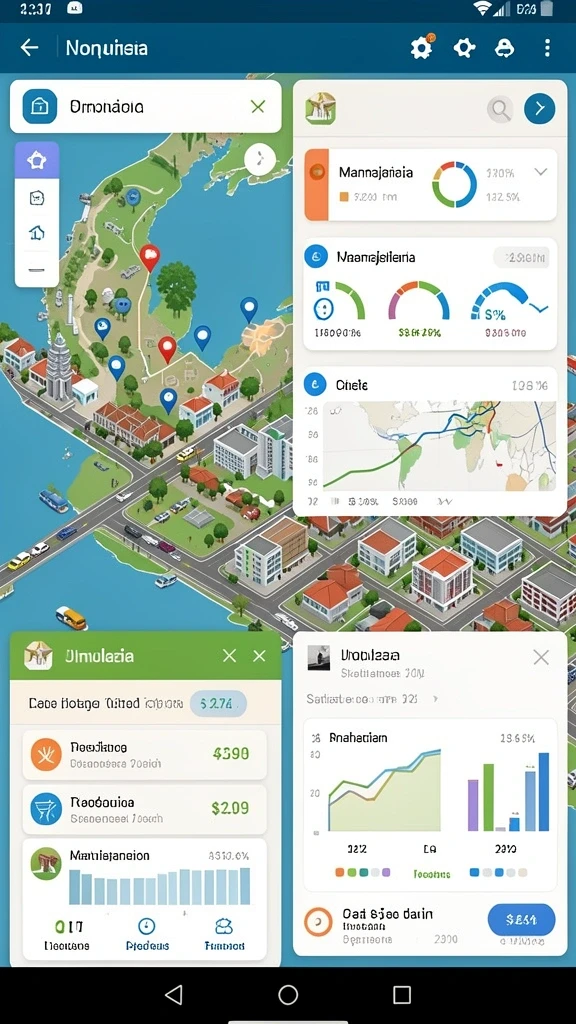Open the gear icon with the orange badge

[422, 48]
